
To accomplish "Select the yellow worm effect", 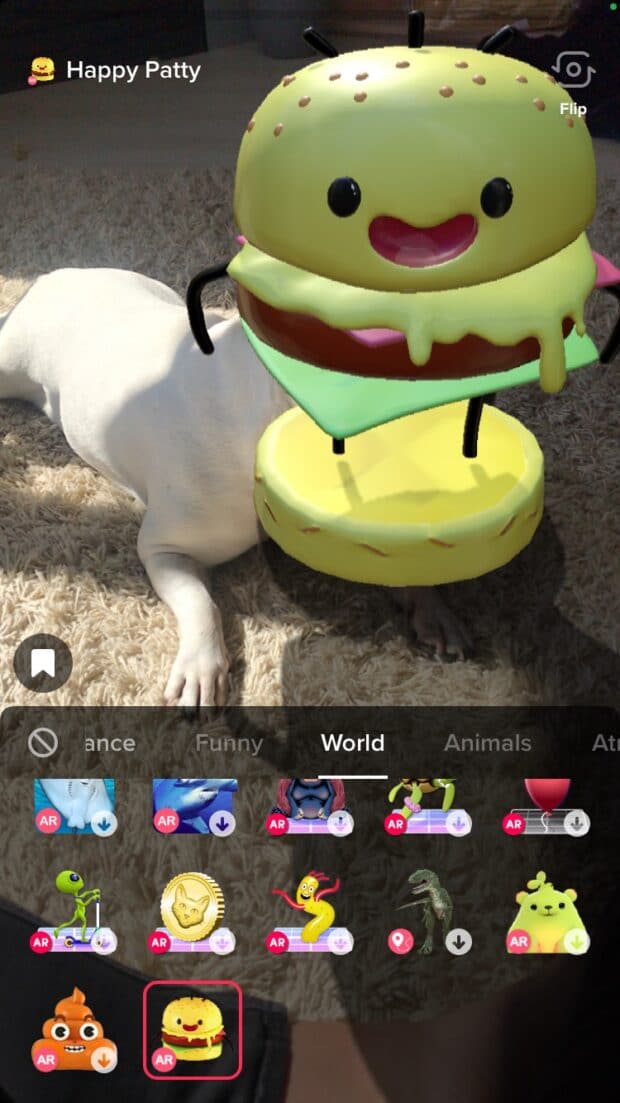I will 310,910.
